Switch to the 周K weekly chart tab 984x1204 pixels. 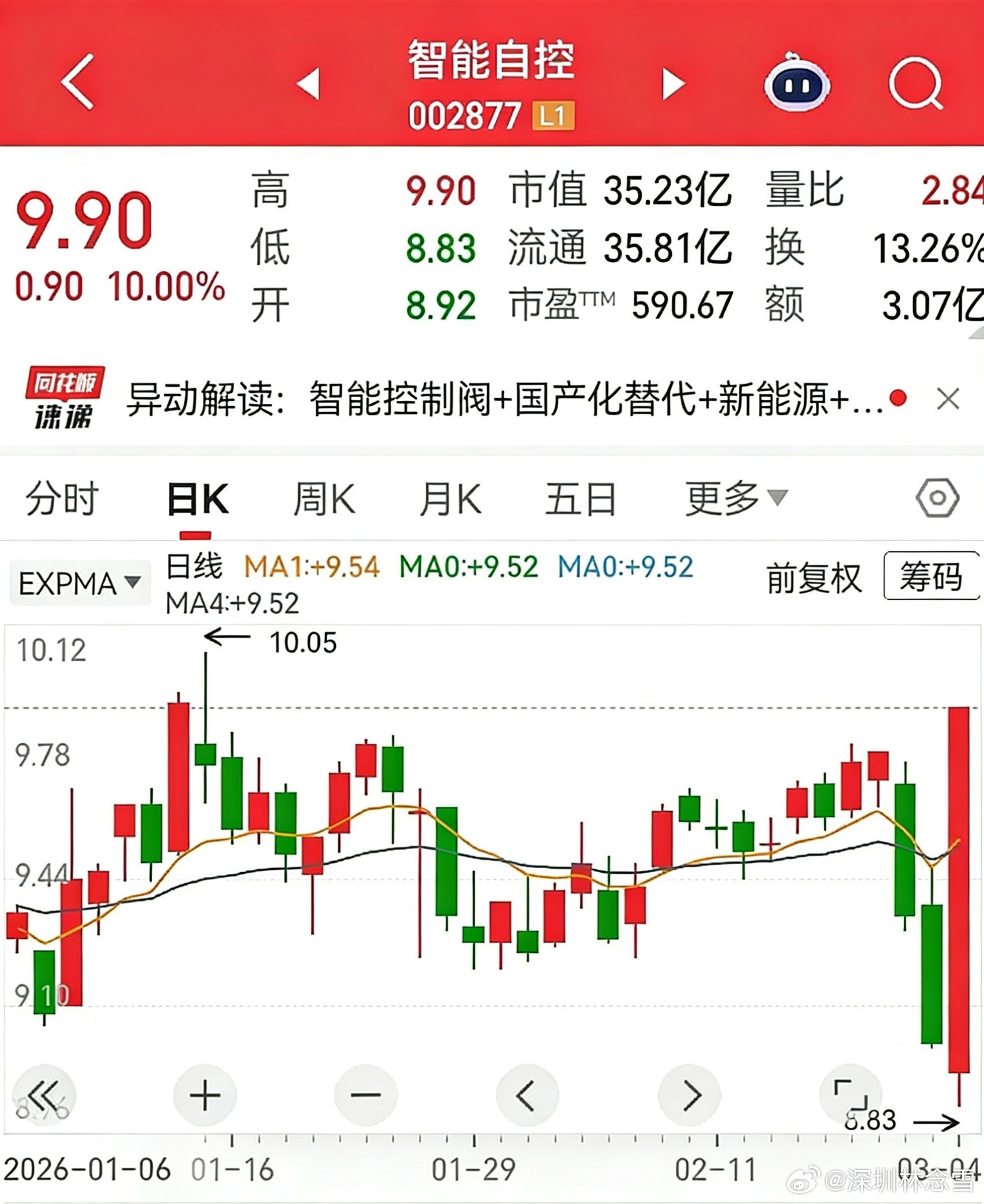click(x=324, y=498)
